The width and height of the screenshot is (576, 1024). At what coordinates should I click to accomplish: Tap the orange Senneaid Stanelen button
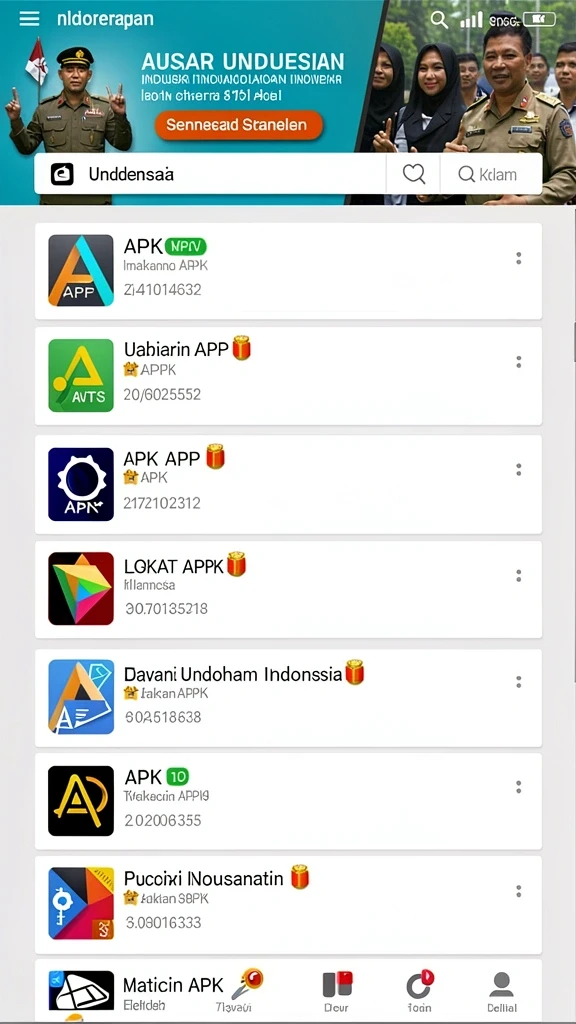click(x=239, y=125)
